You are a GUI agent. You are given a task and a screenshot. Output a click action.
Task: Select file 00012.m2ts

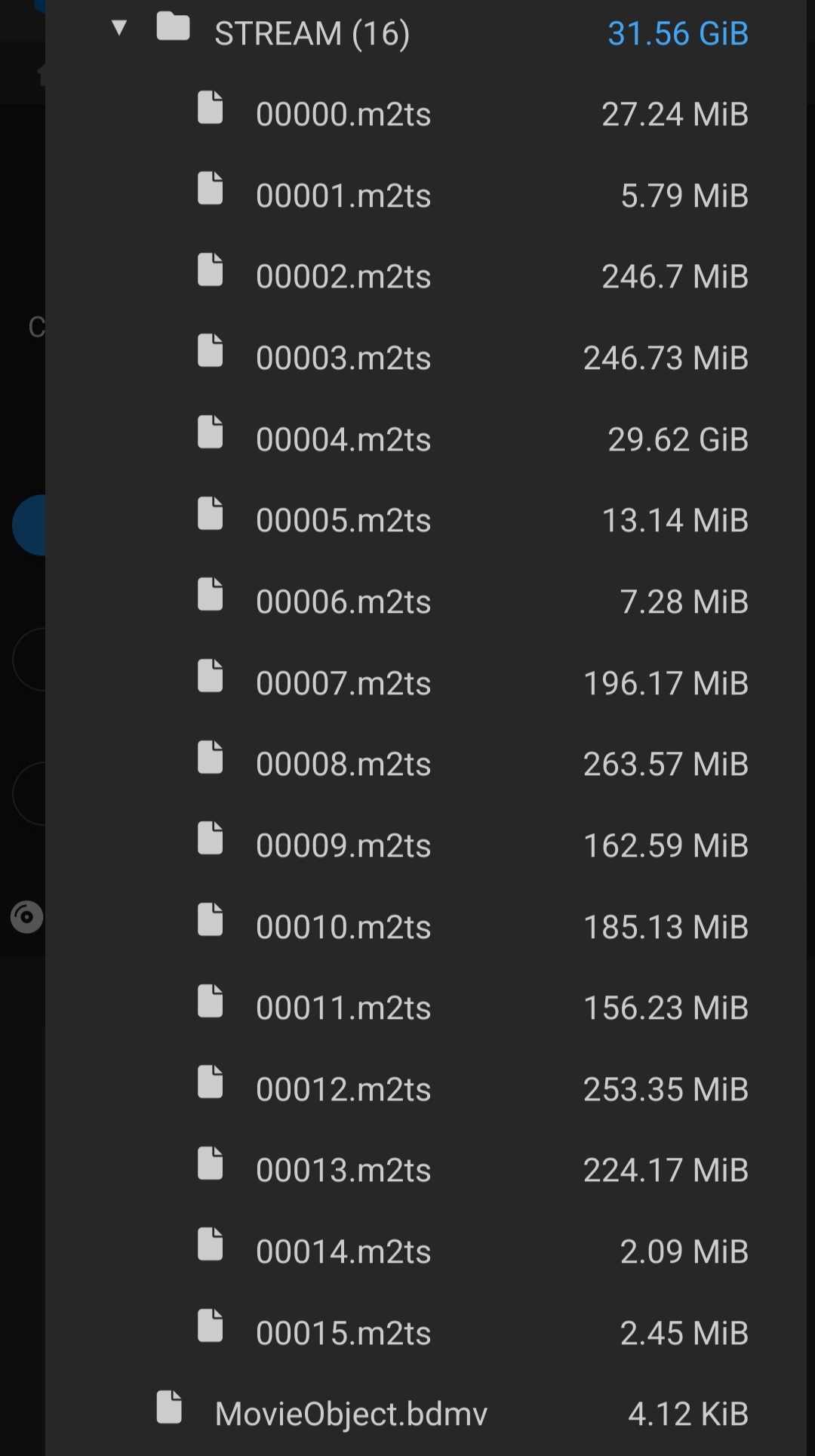tap(426, 1089)
